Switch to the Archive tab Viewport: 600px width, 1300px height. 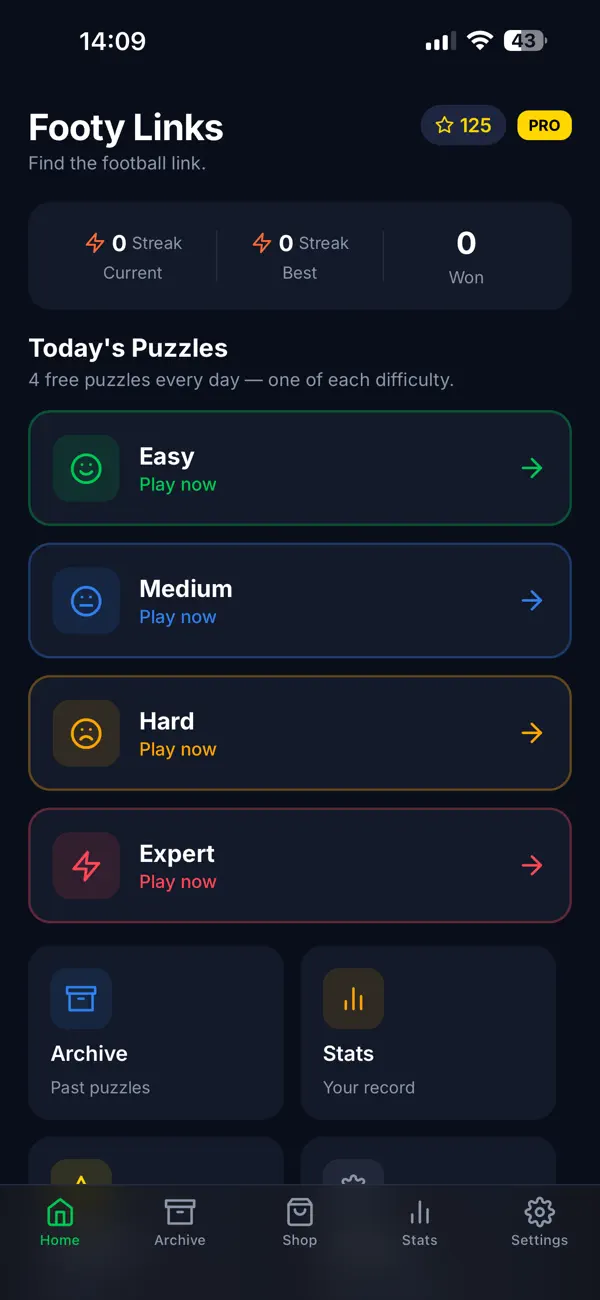click(180, 1222)
